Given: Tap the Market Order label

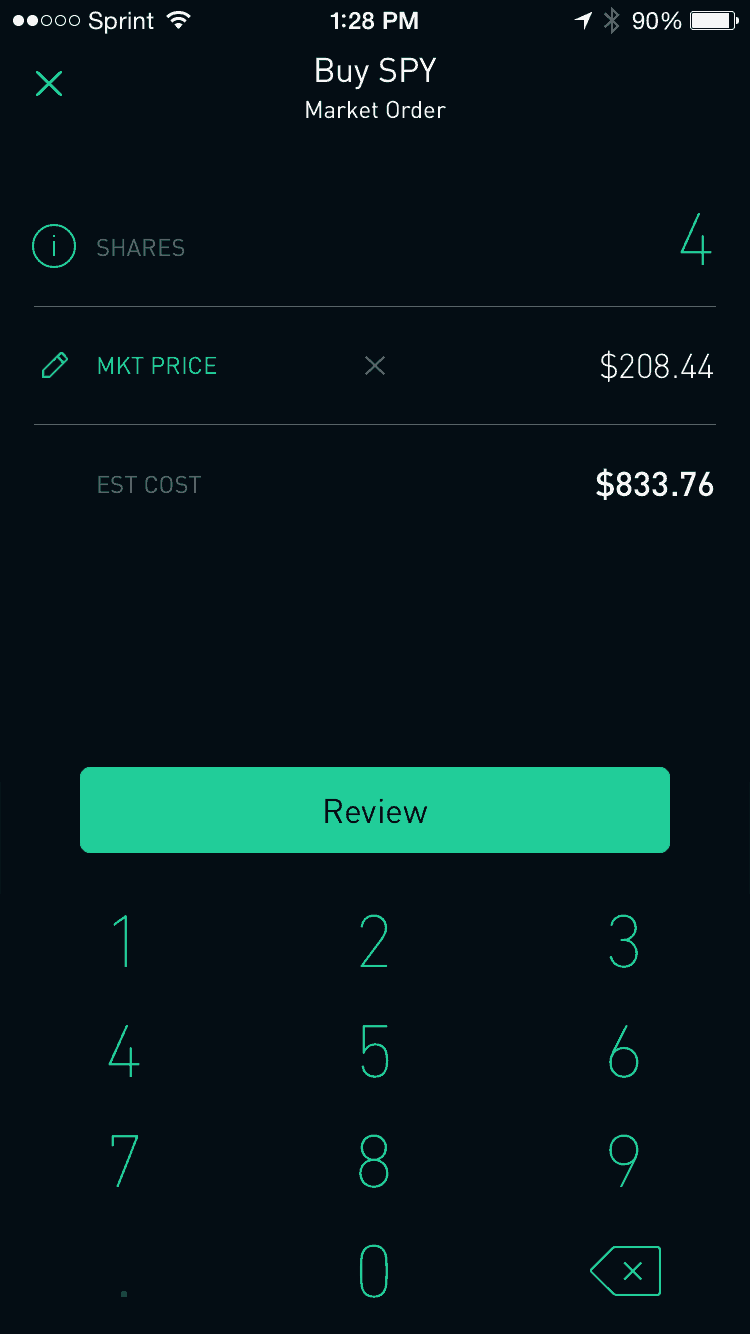Looking at the screenshot, I should coord(374,110).
